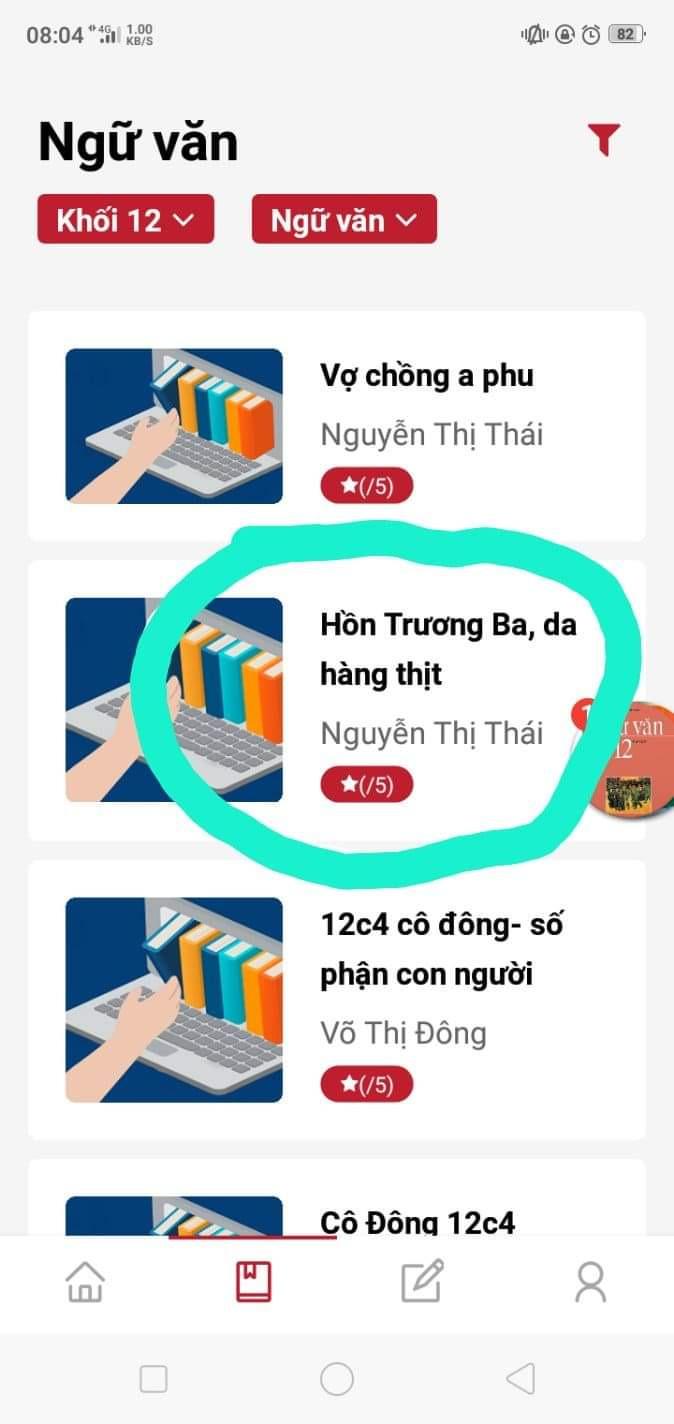Open the red filter icon
674x1424 pixels.
pos(604,140)
